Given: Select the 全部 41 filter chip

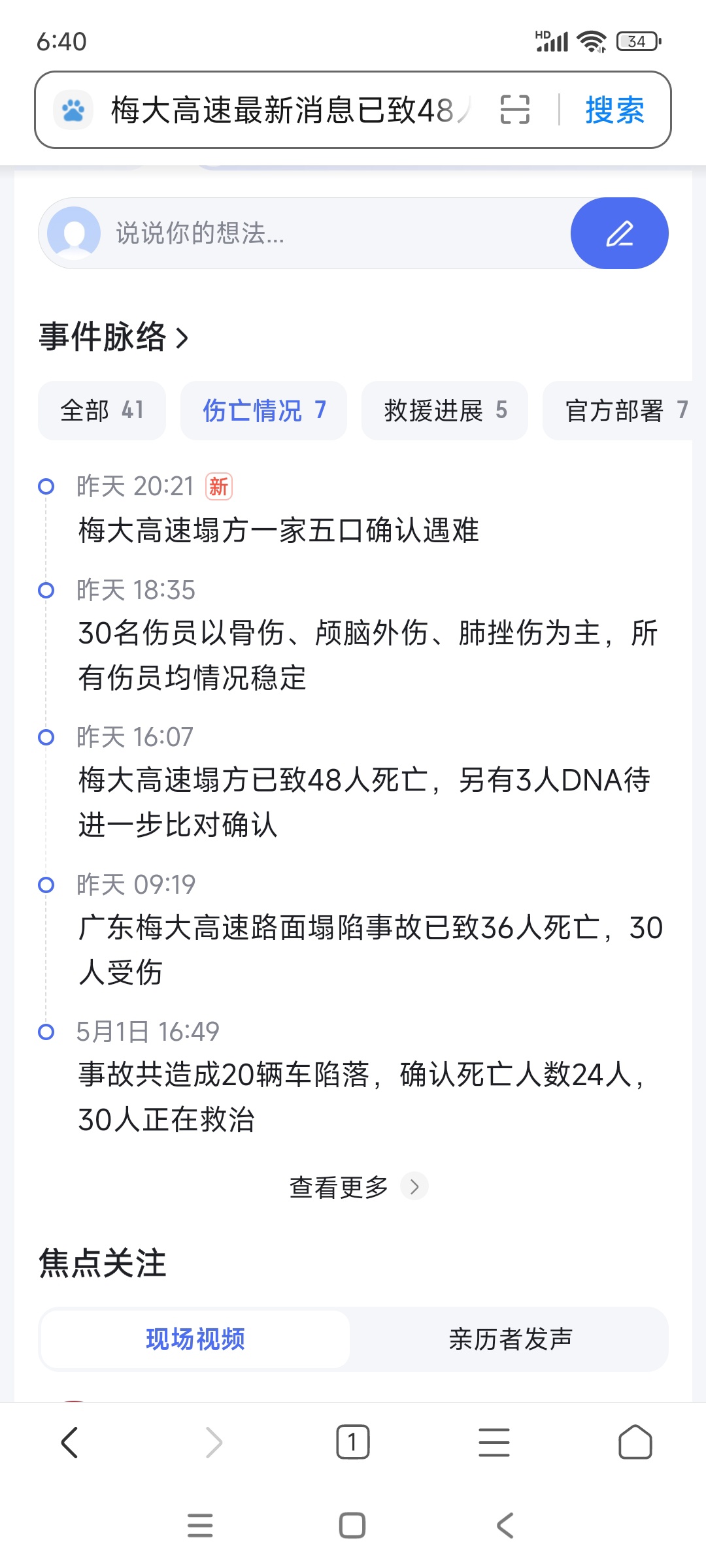Looking at the screenshot, I should (x=102, y=410).
